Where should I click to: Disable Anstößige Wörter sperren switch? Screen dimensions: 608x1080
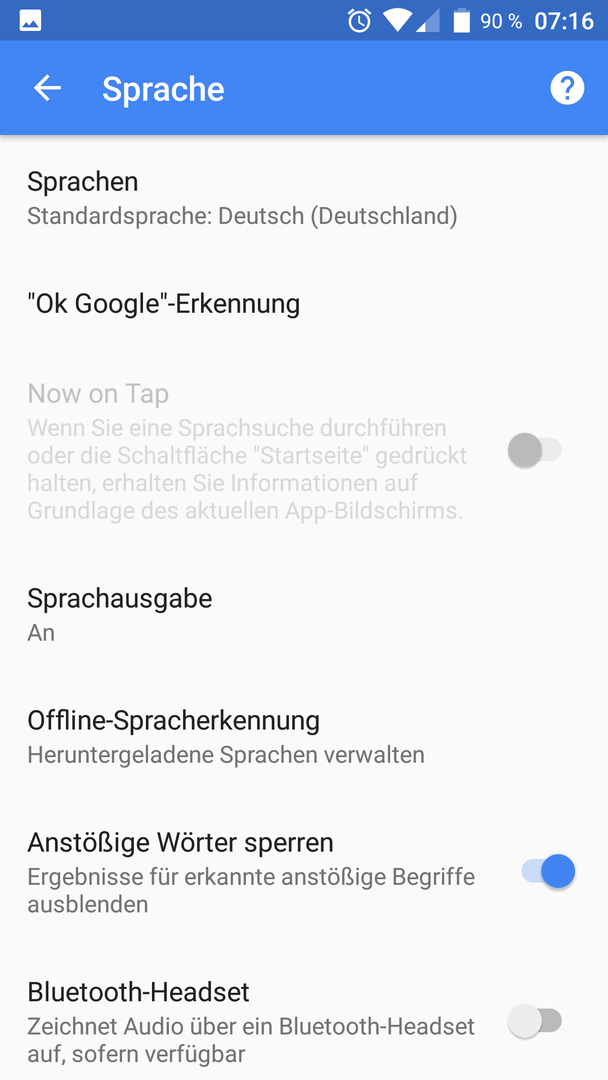[548, 872]
